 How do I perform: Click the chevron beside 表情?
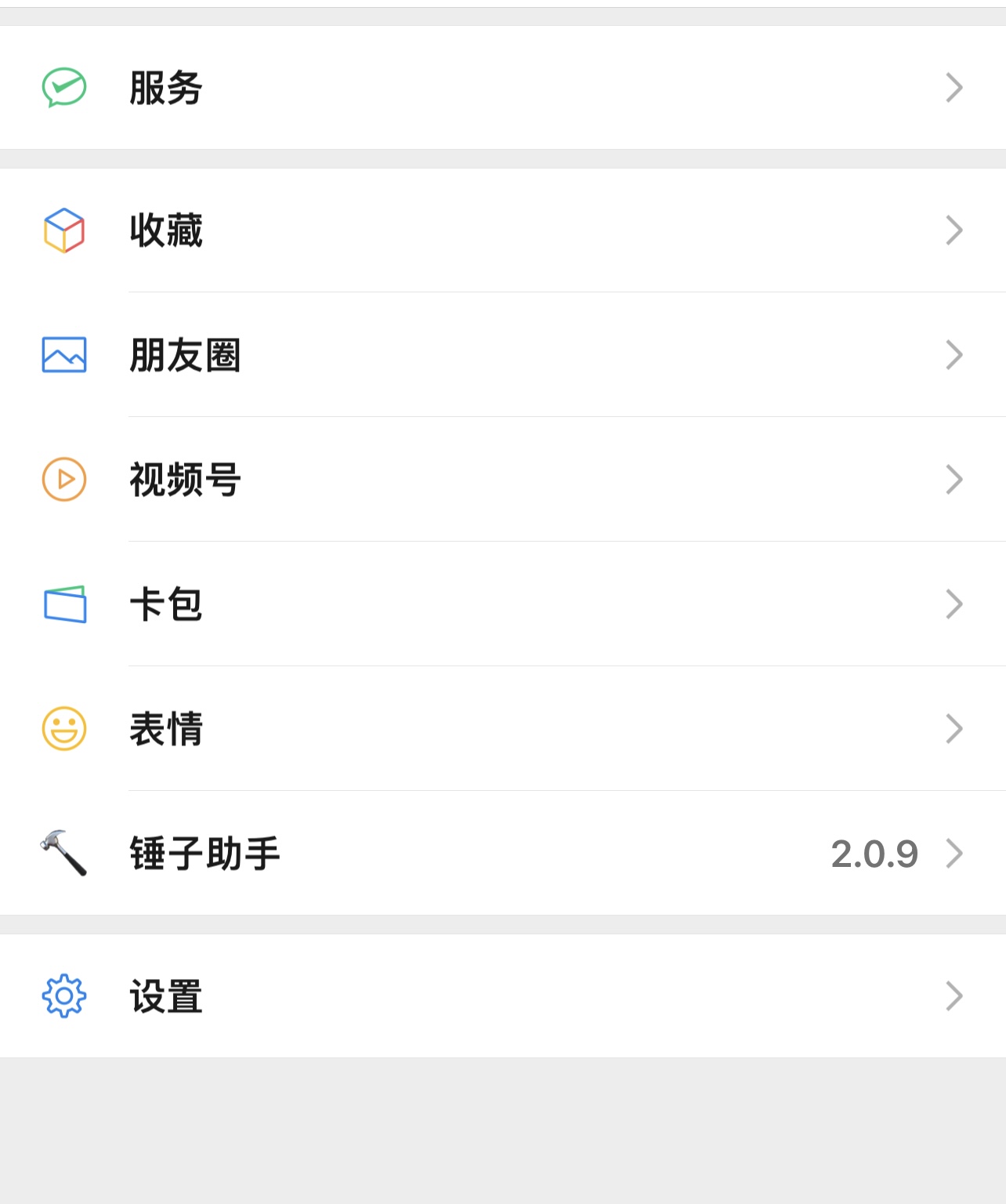(x=954, y=729)
